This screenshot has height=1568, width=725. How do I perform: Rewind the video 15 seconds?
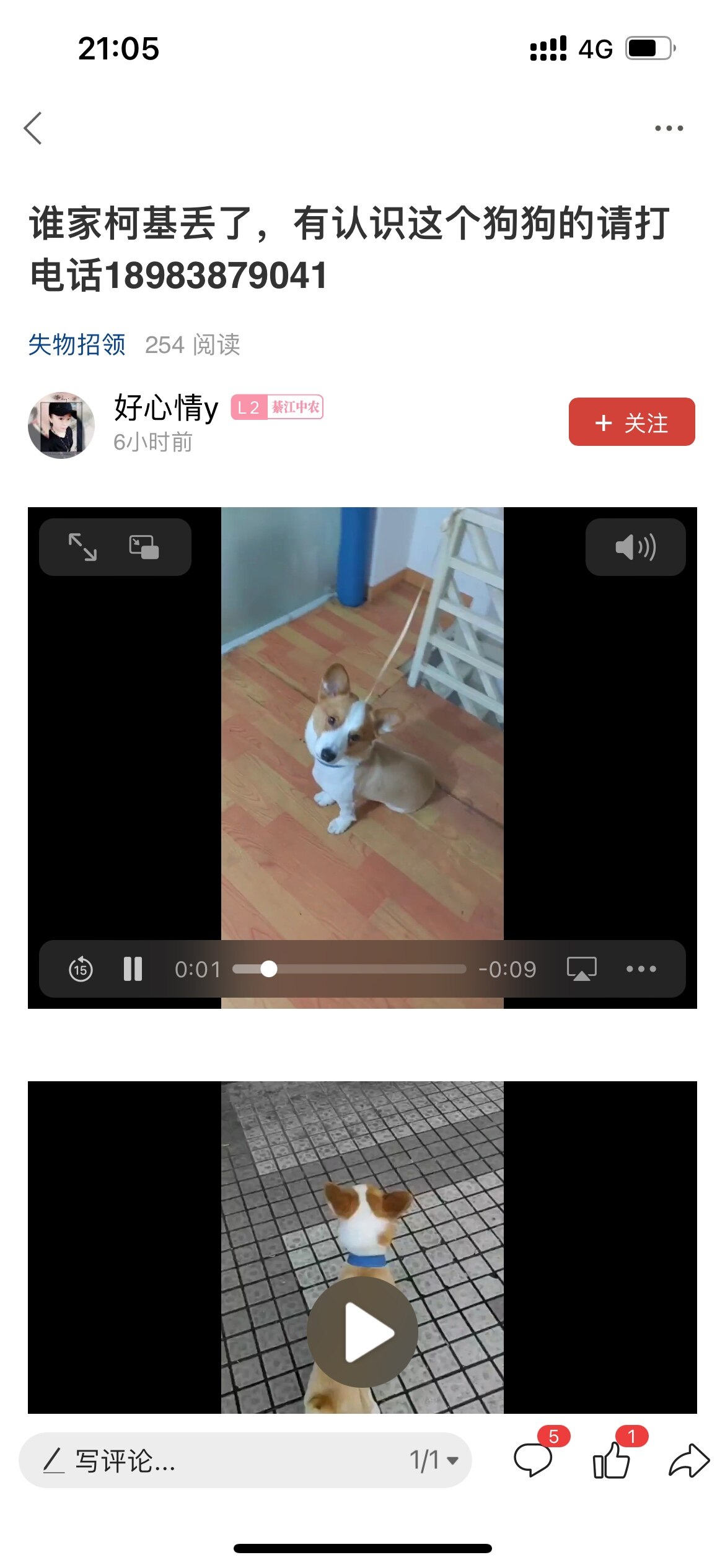pyautogui.click(x=81, y=969)
